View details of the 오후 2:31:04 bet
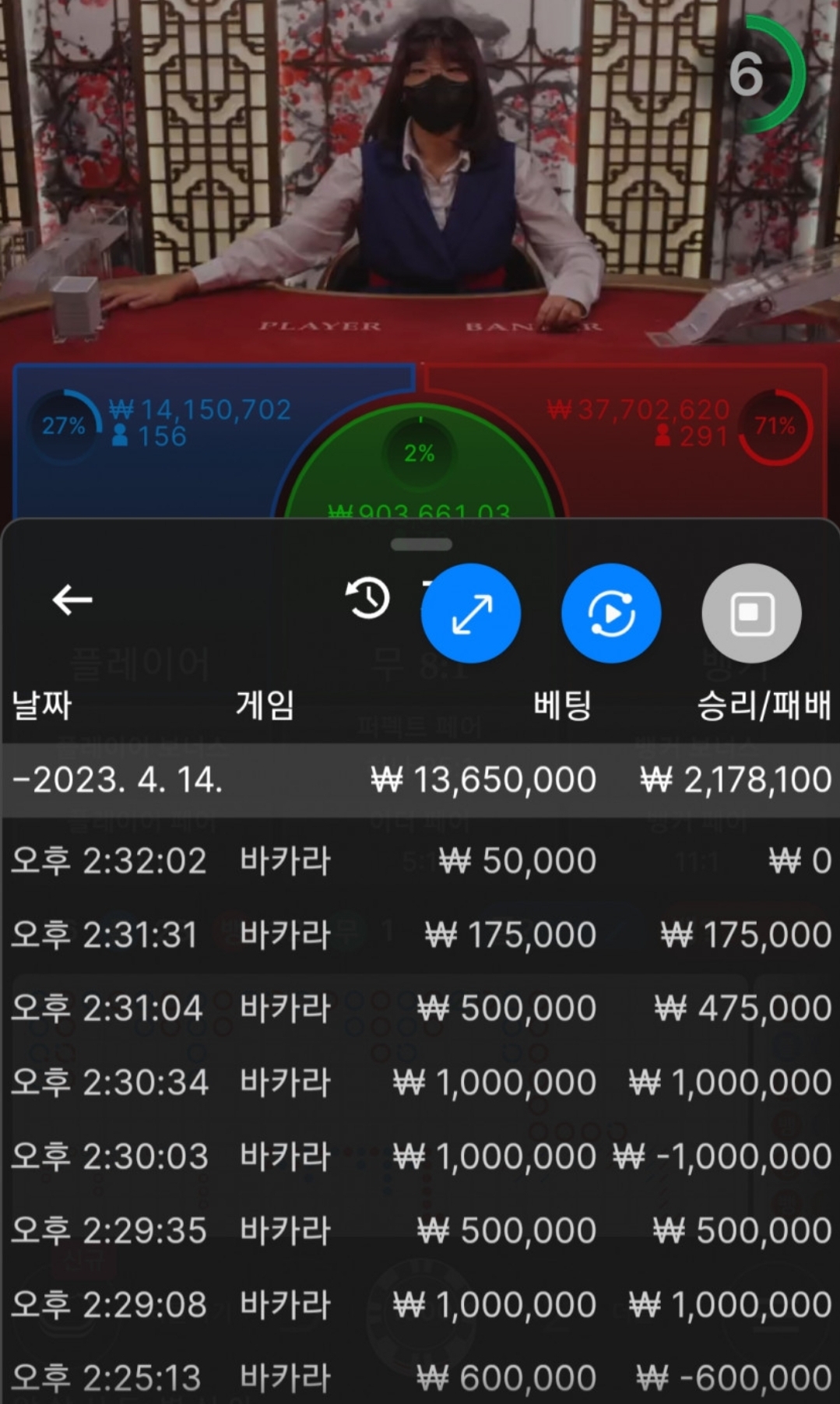The image size is (840, 1404). 420,1008
